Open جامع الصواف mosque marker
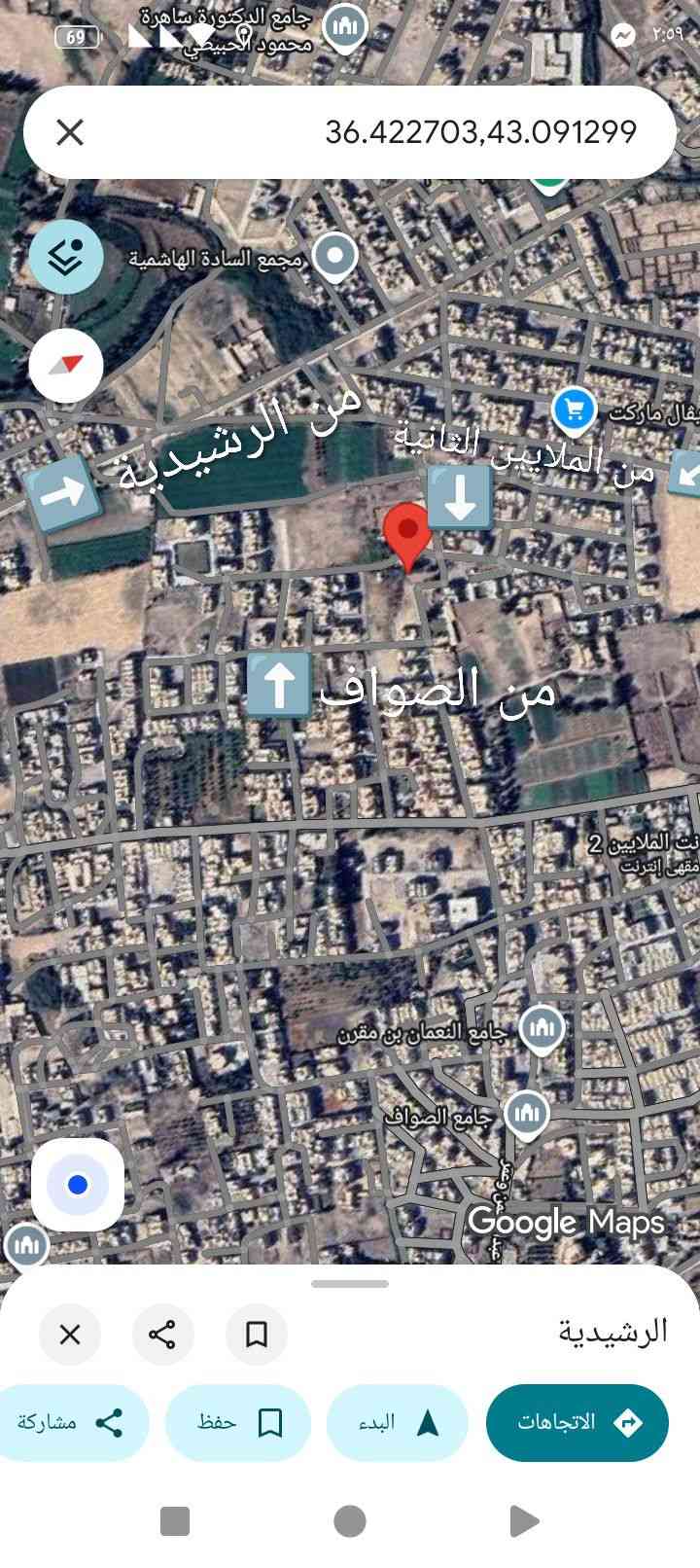Image resolution: width=700 pixels, height=1568 pixels. pyautogui.click(x=526, y=1115)
